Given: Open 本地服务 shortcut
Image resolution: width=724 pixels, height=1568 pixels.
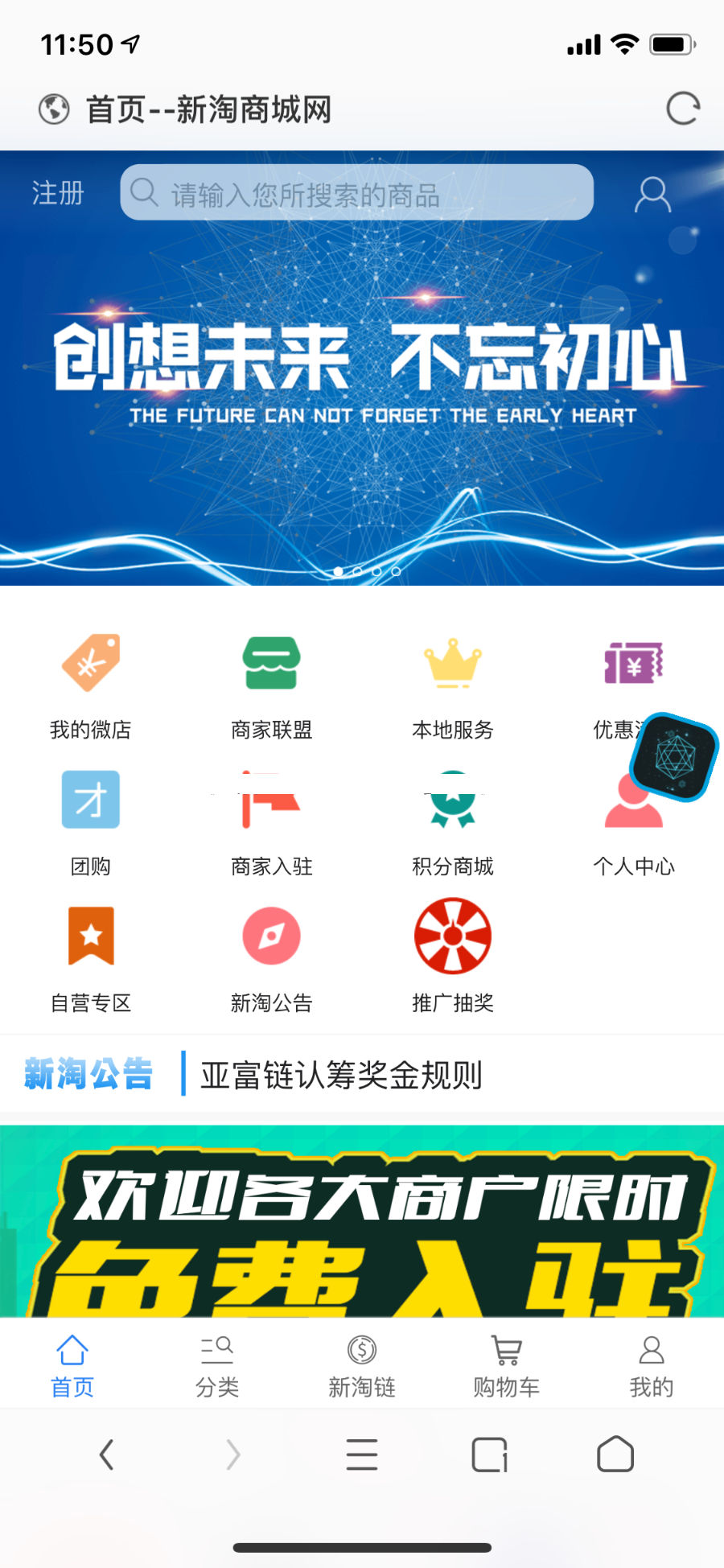Looking at the screenshot, I should click(x=453, y=685).
